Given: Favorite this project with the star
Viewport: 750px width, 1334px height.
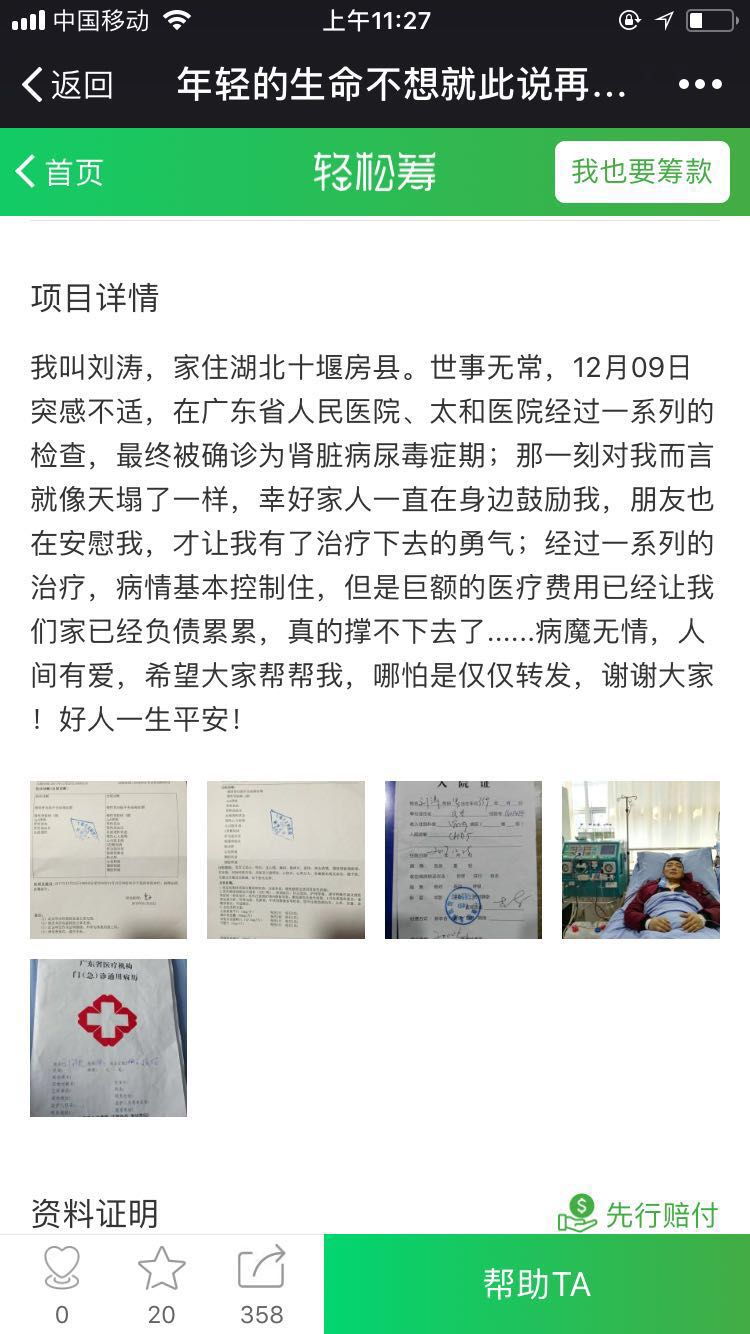Looking at the screenshot, I should (162, 1270).
